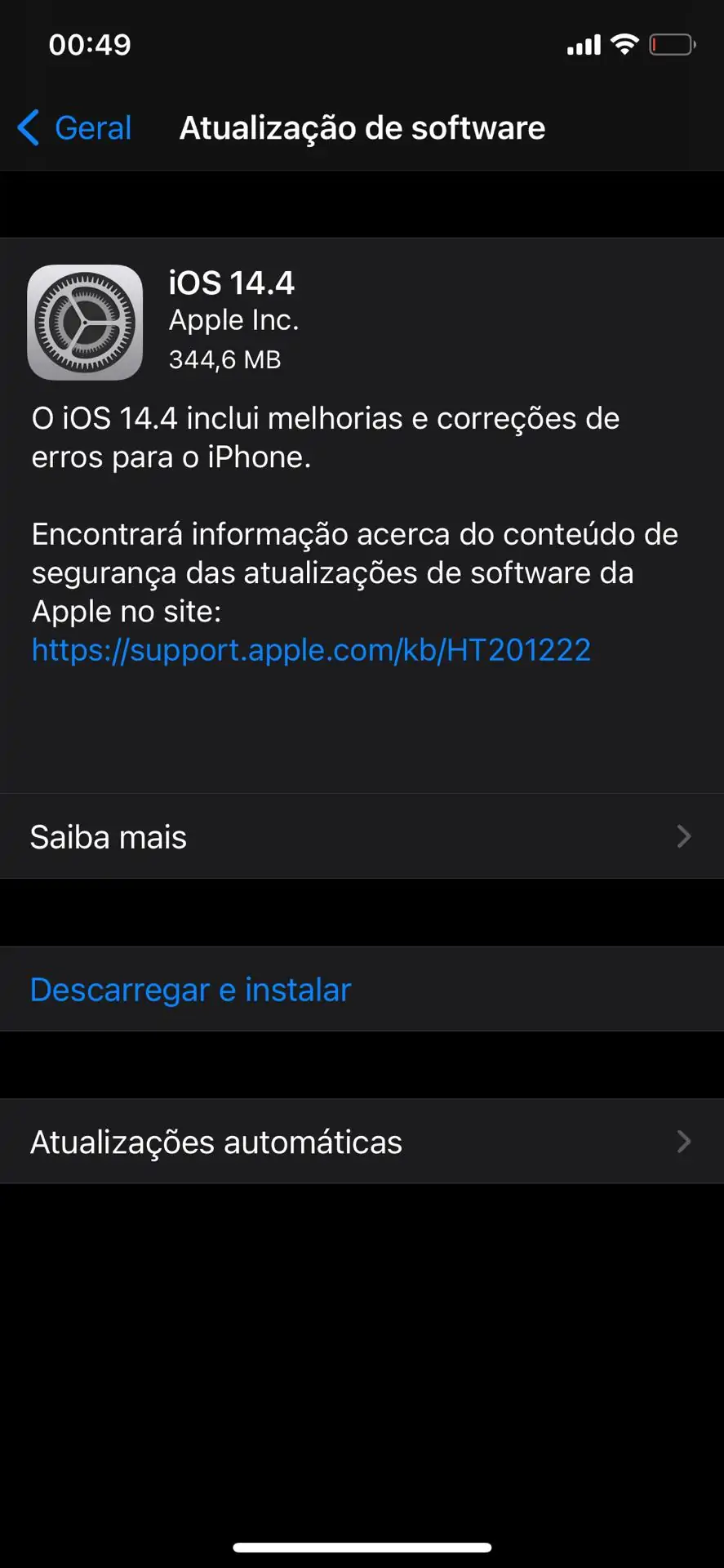Viewport: 724px width, 1568px height.
Task: Open the disclosure arrow on the update details
Action: [684, 836]
